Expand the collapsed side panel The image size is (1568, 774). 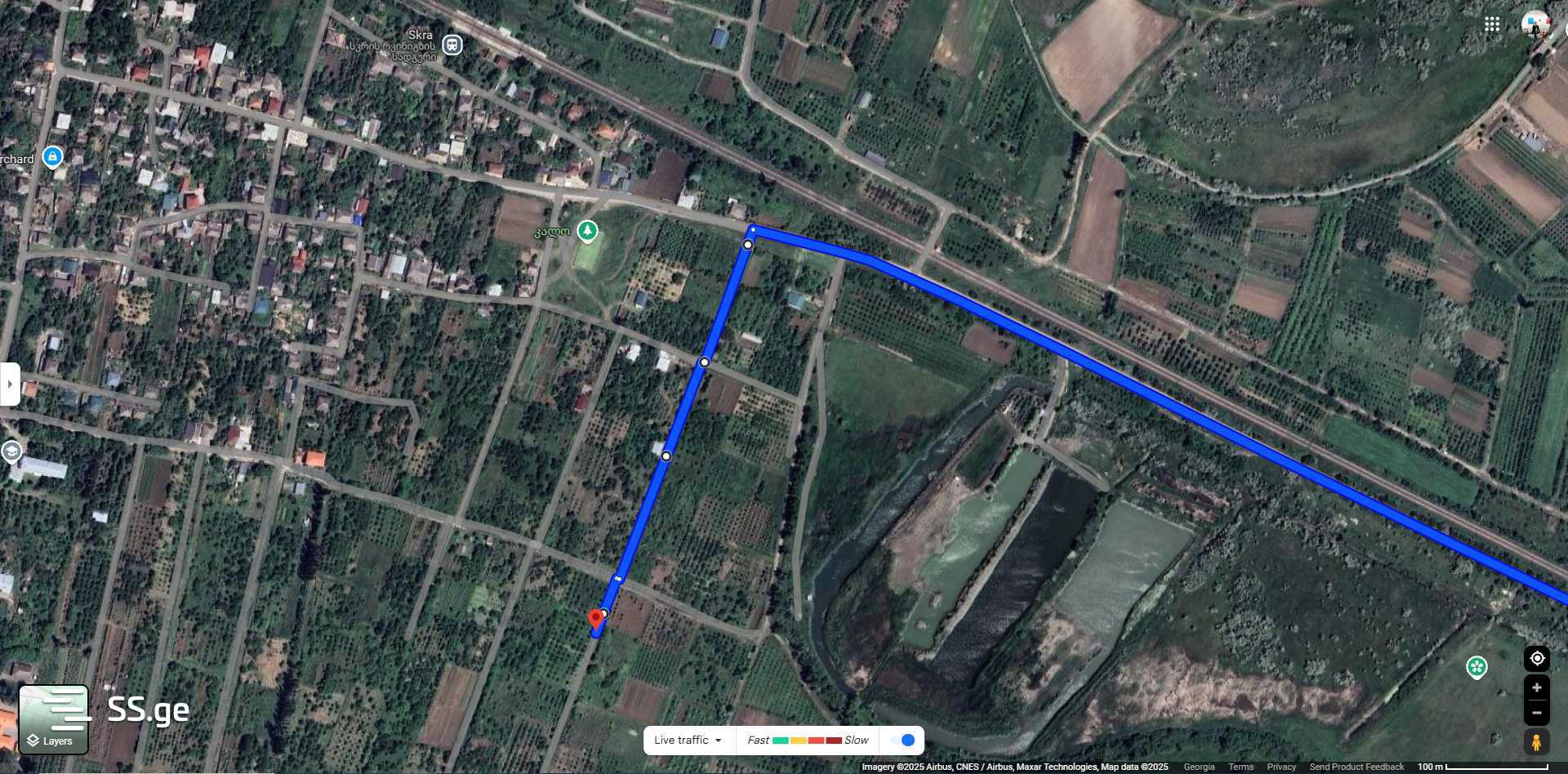[10, 384]
